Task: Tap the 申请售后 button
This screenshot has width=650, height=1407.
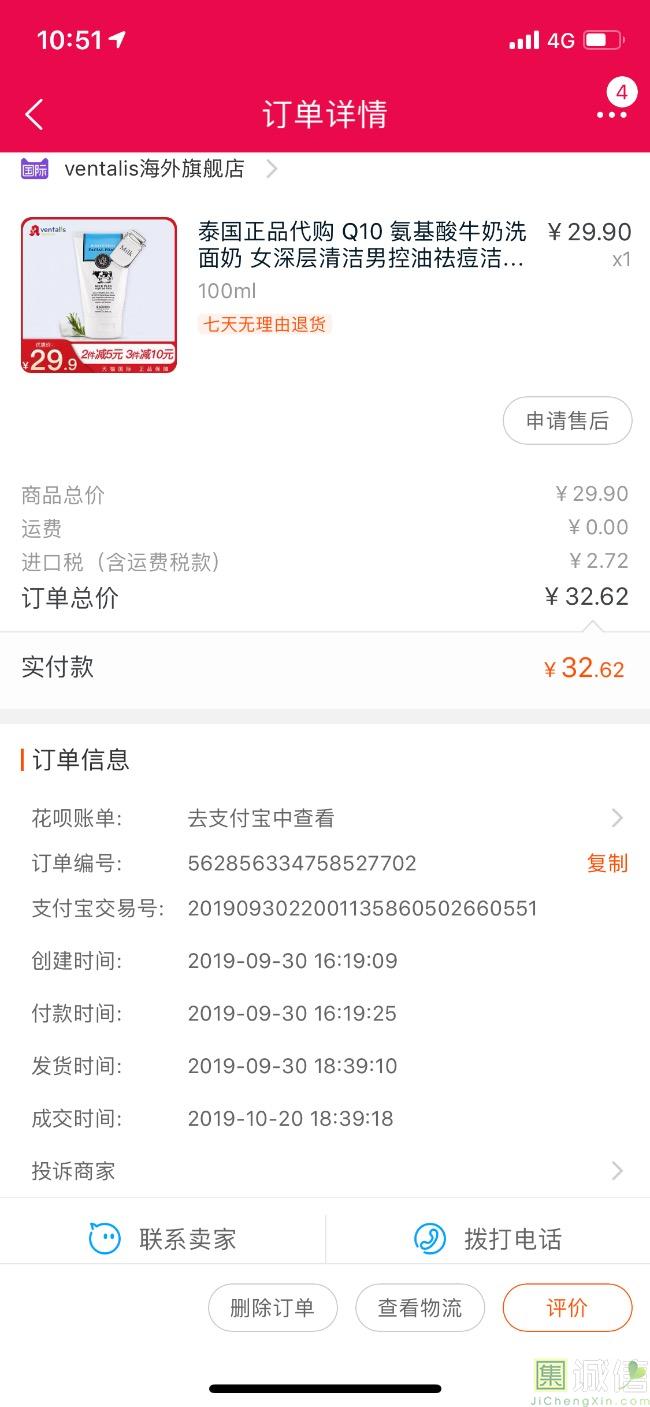Action: (567, 421)
